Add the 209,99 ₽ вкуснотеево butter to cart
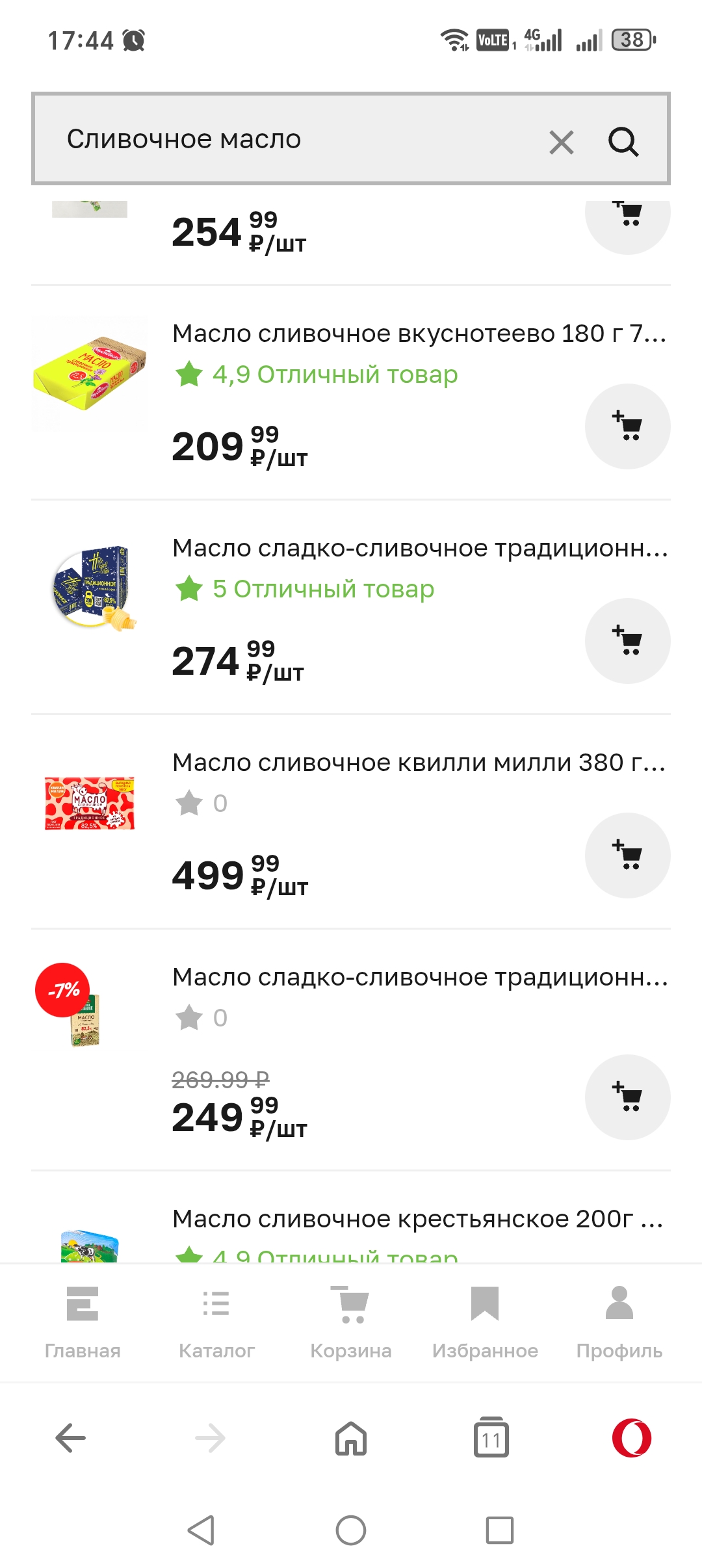The width and height of the screenshot is (702, 1568). 627,426
